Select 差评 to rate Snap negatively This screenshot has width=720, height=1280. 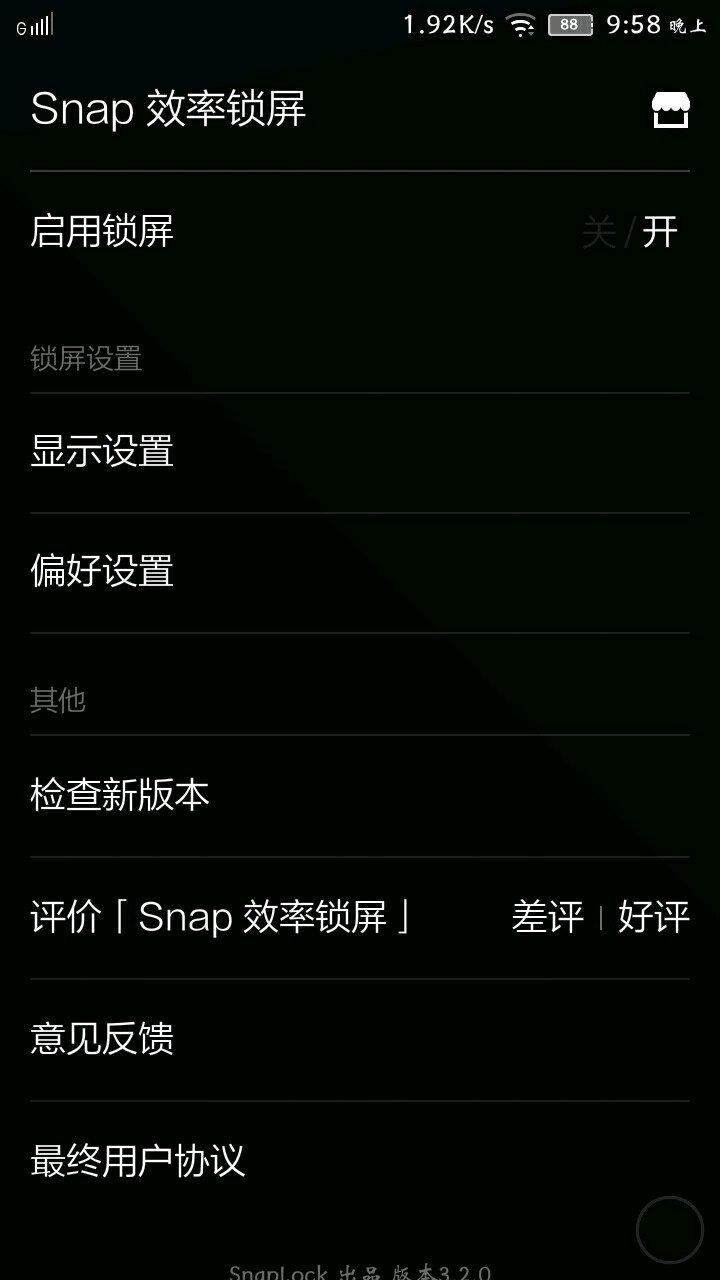pos(547,917)
